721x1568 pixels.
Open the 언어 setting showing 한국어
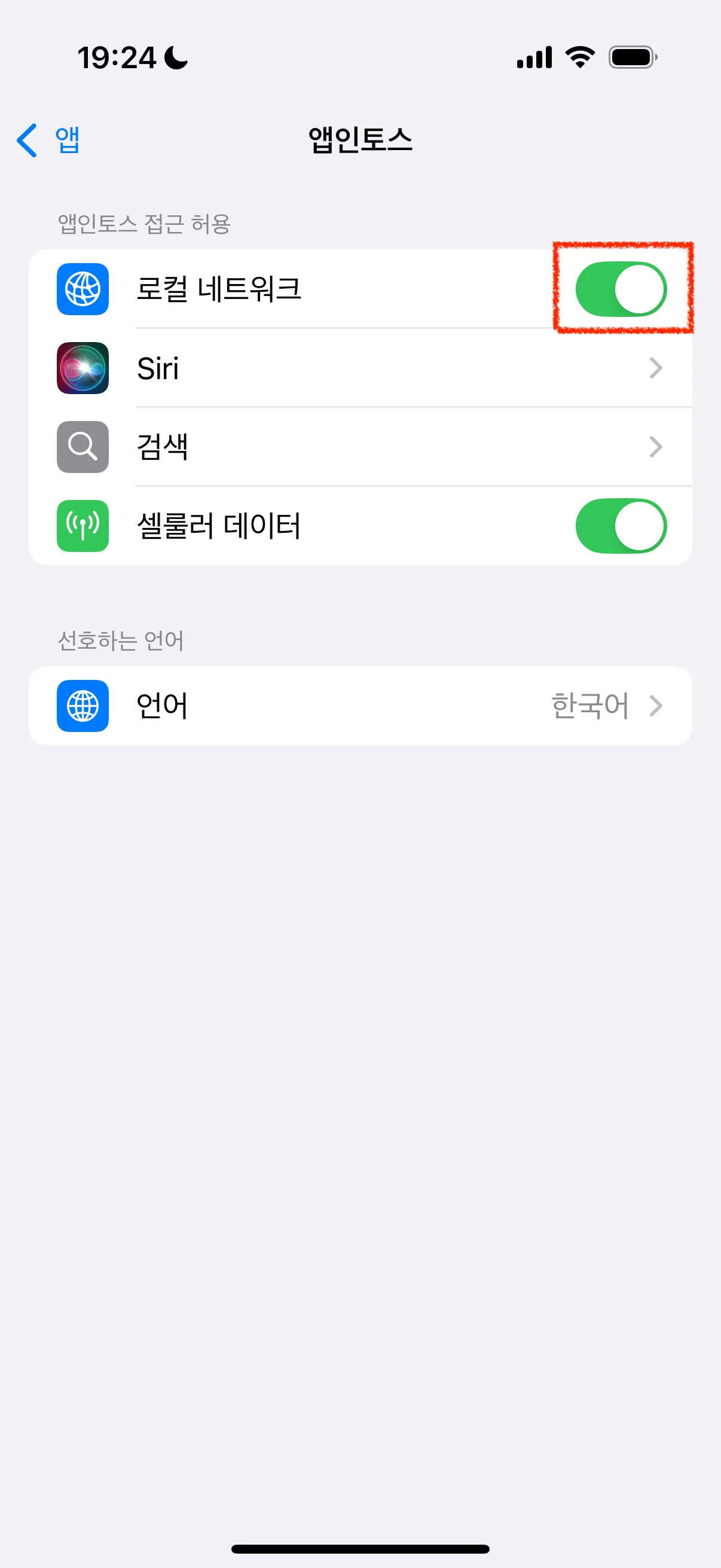click(x=360, y=706)
